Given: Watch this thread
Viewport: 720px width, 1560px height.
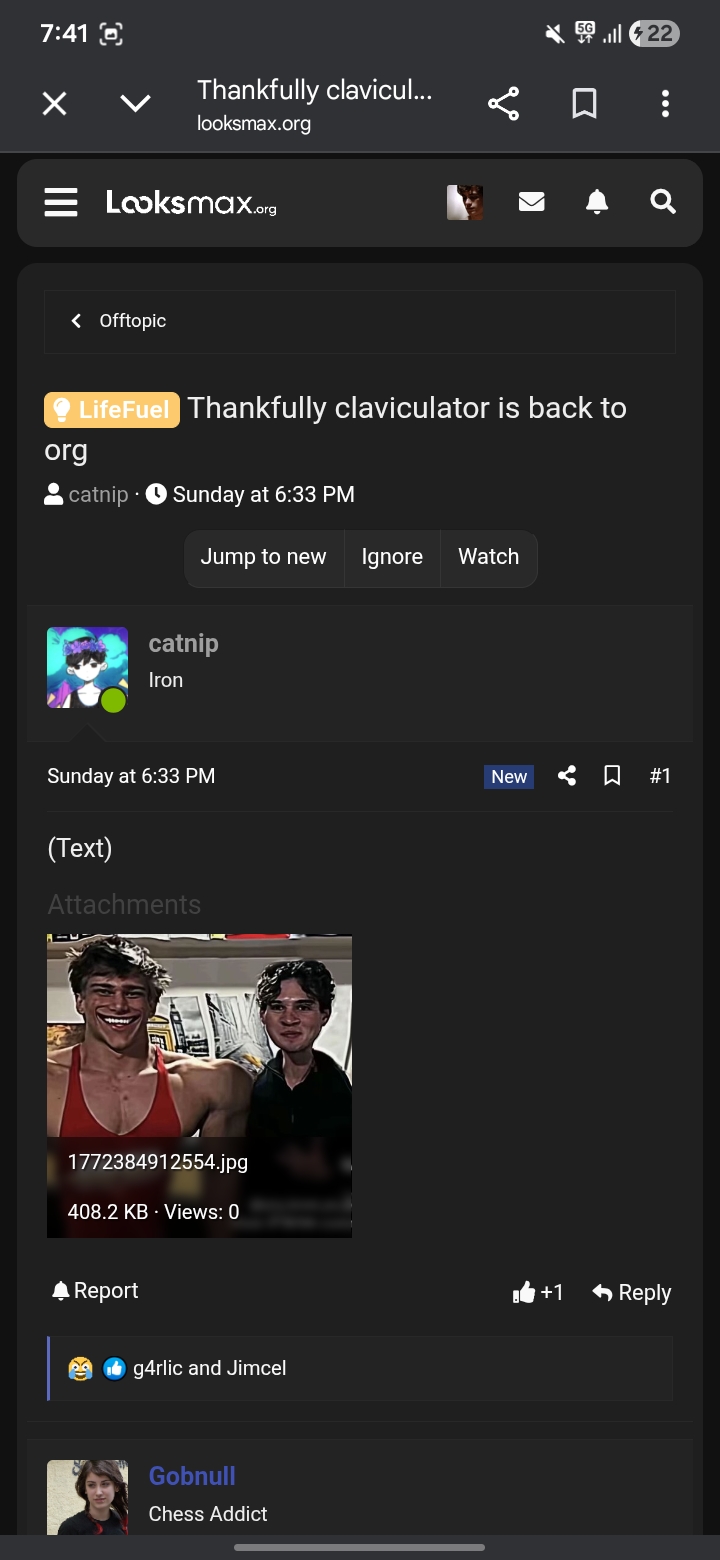Looking at the screenshot, I should click(488, 557).
